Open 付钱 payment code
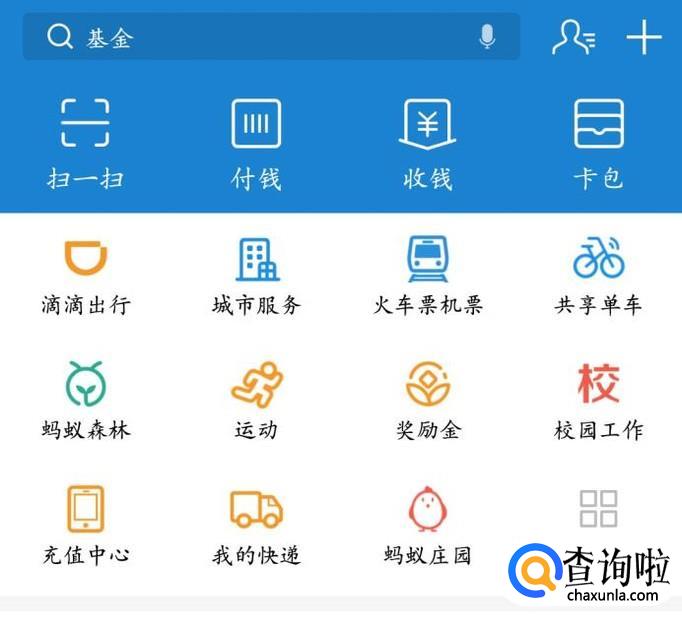This screenshot has width=682, height=626. pyautogui.click(x=256, y=144)
